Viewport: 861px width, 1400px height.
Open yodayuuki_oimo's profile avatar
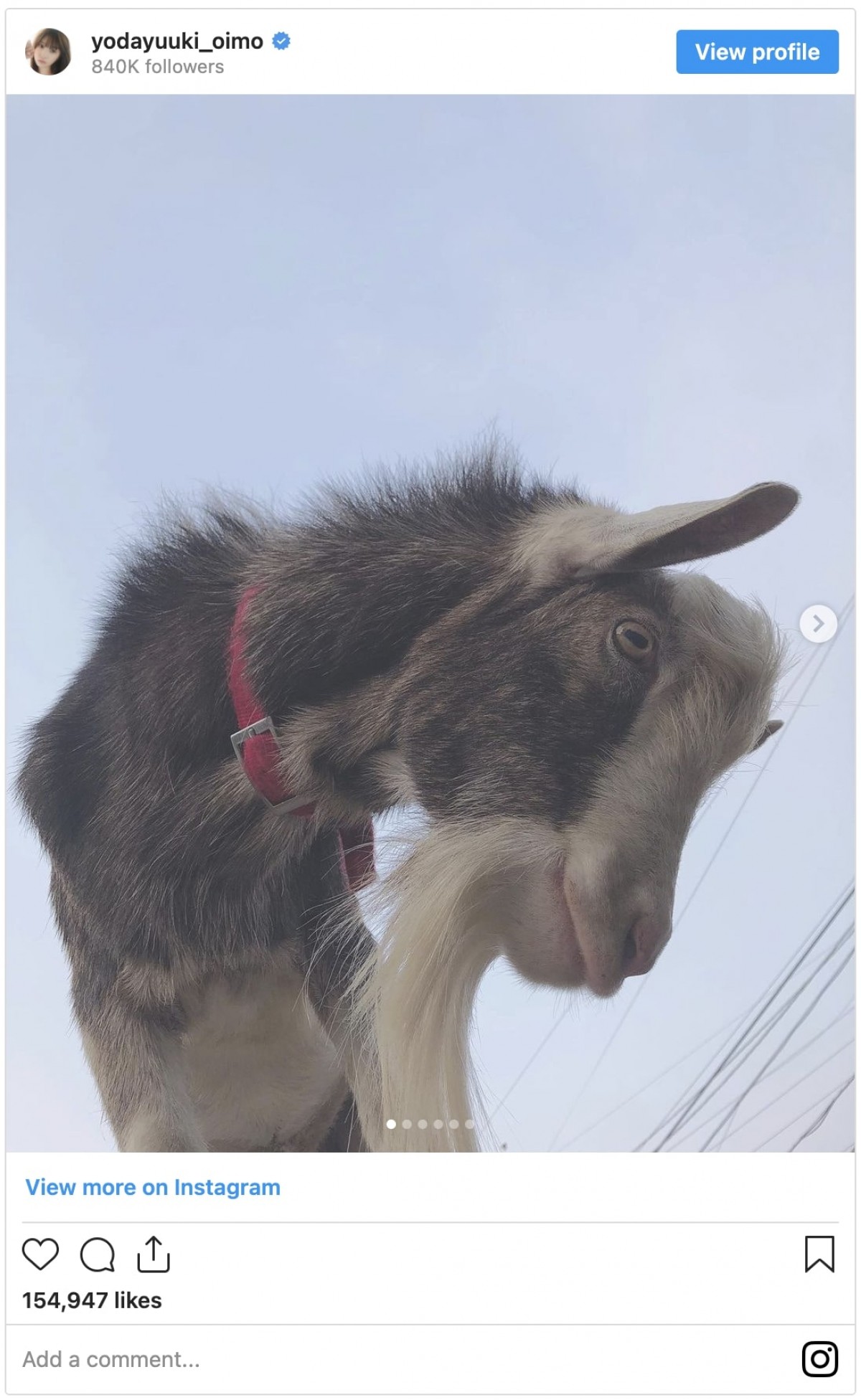pyautogui.click(x=48, y=52)
